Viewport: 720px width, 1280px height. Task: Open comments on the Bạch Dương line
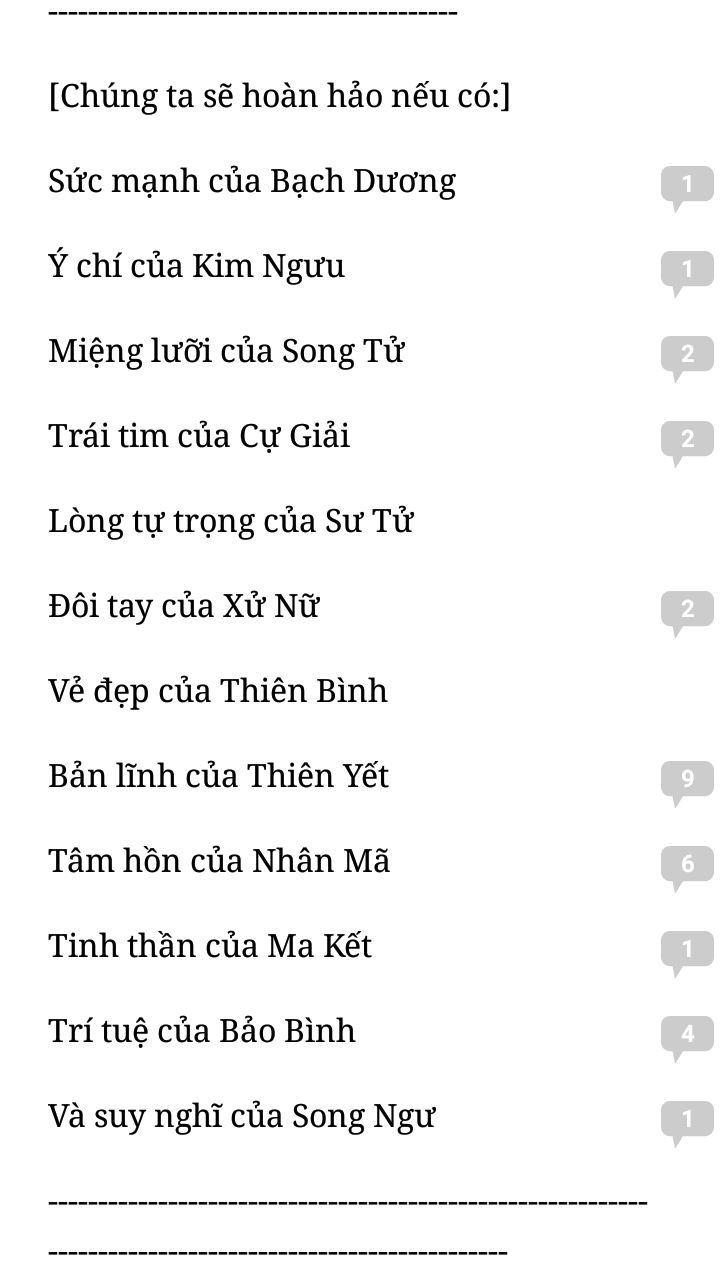click(687, 186)
